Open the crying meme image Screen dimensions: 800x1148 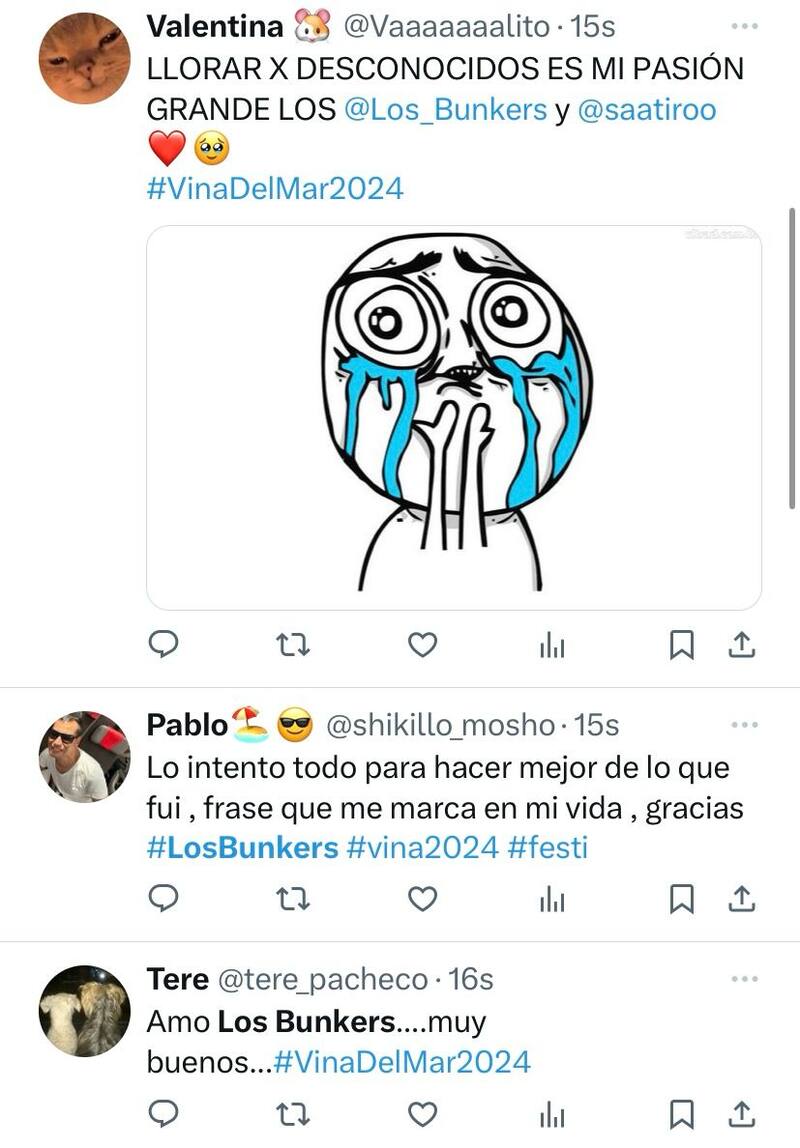point(454,417)
